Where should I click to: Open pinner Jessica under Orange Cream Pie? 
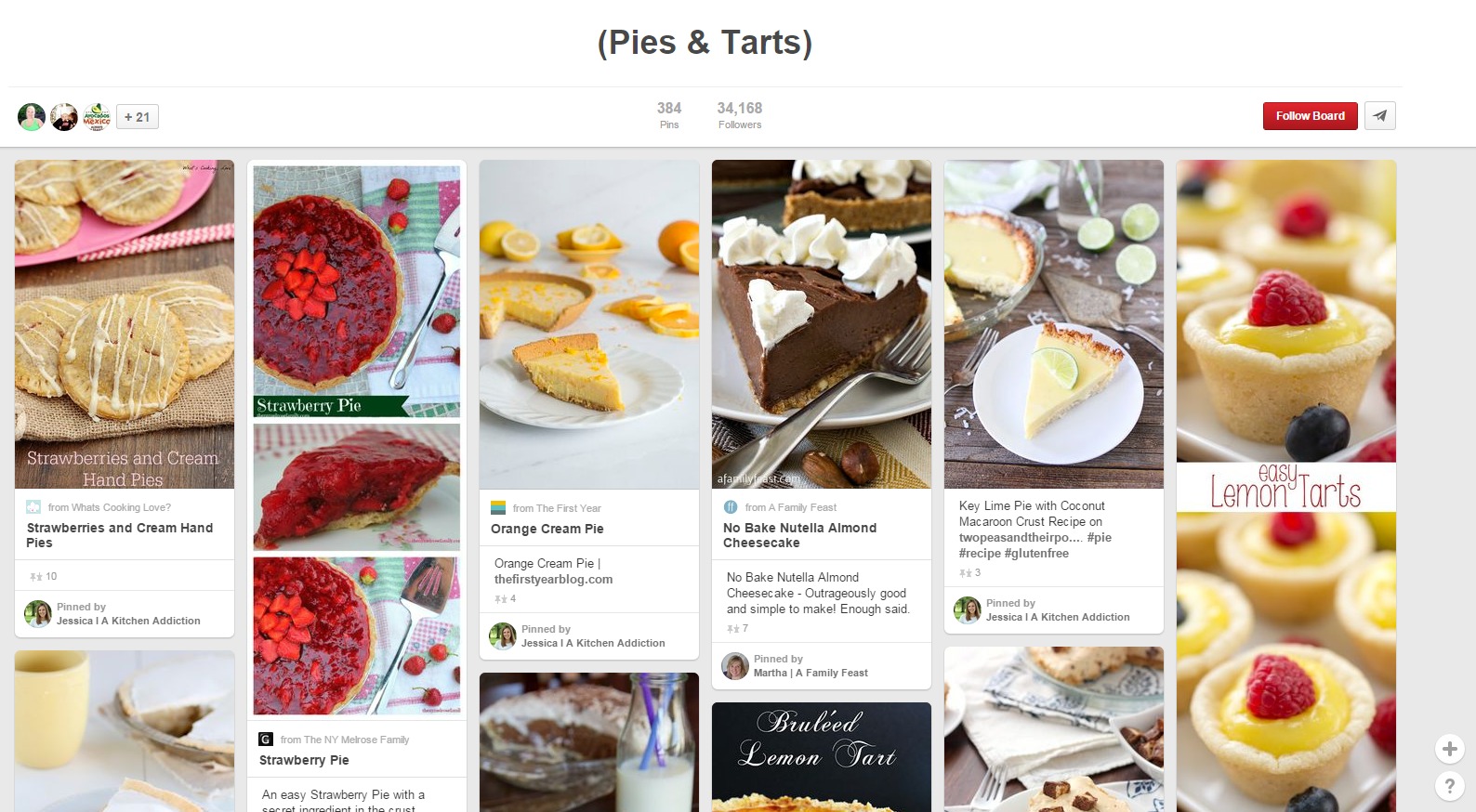coord(592,643)
